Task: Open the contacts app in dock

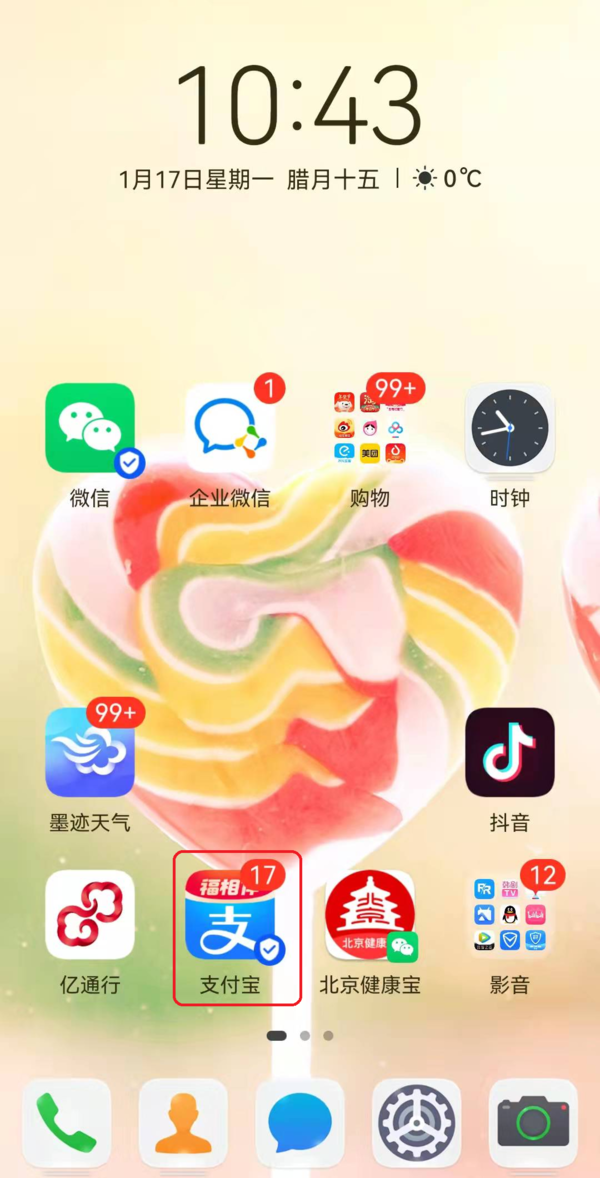Action: point(183,1123)
